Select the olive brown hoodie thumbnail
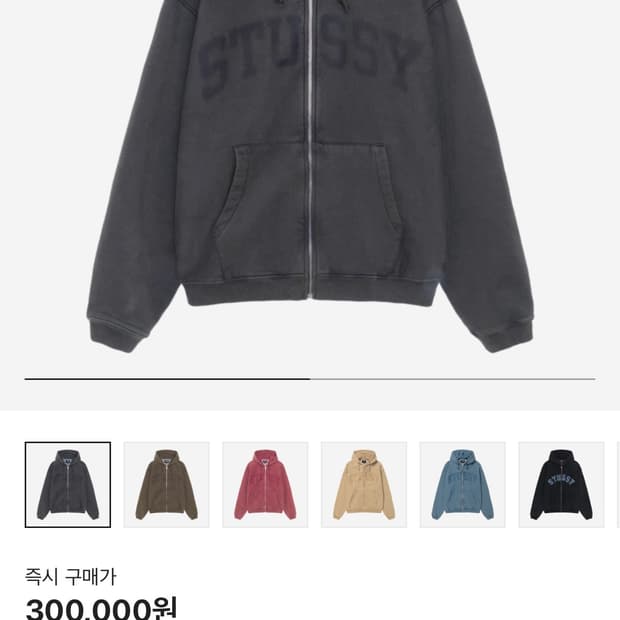The height and width of the screenshot is (620, 620). [166, 484]
